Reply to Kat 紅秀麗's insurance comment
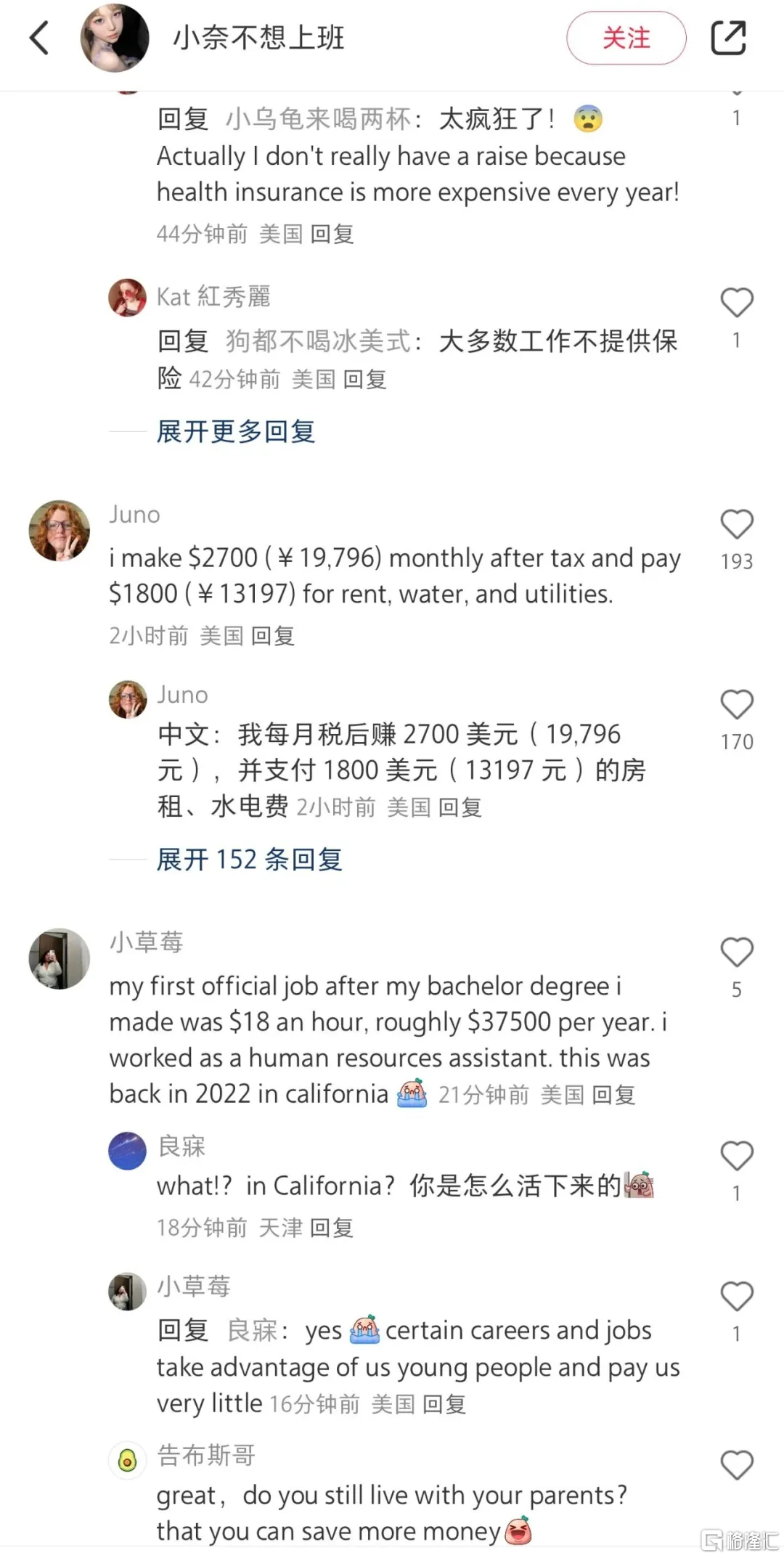 pyautogui.click(x=364, y=379)
